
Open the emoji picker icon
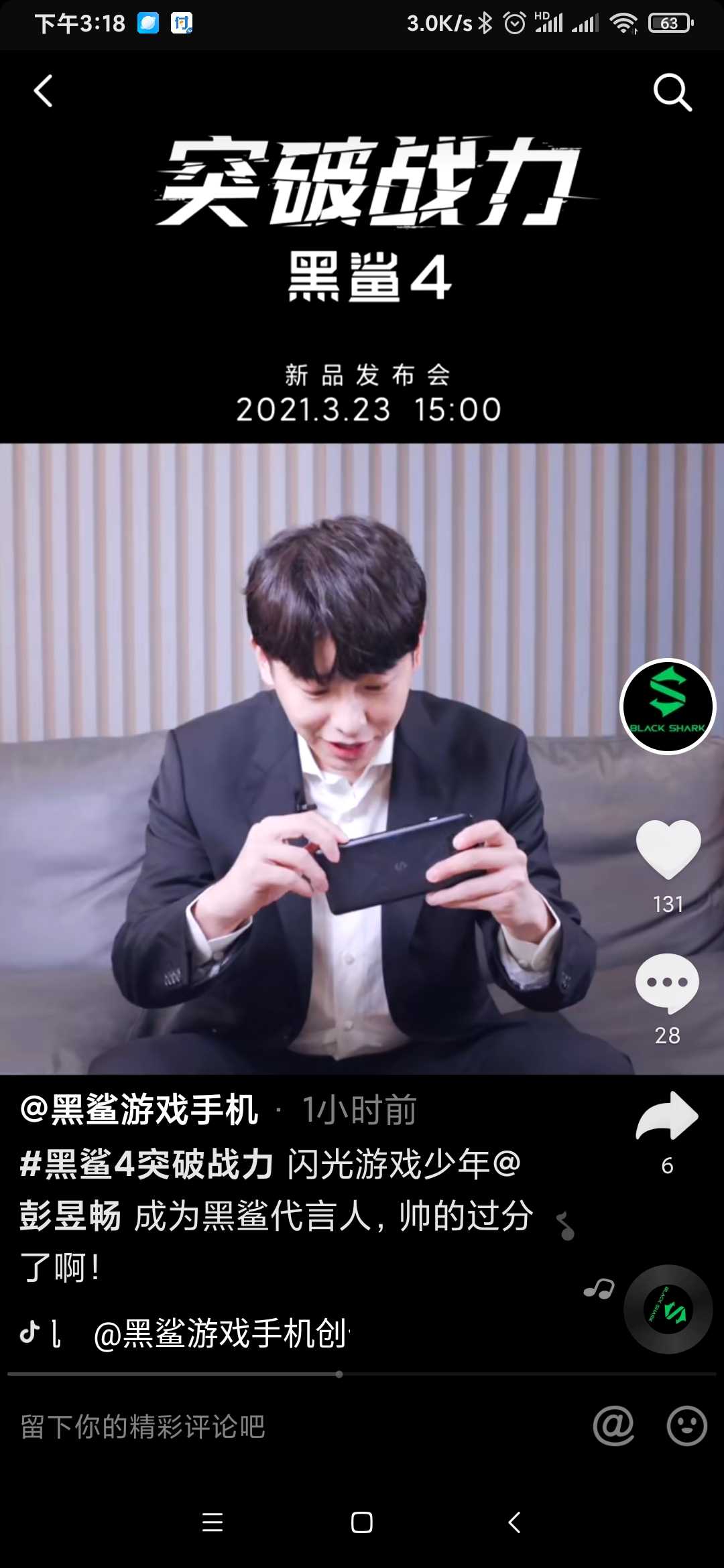pos(687,1426)
